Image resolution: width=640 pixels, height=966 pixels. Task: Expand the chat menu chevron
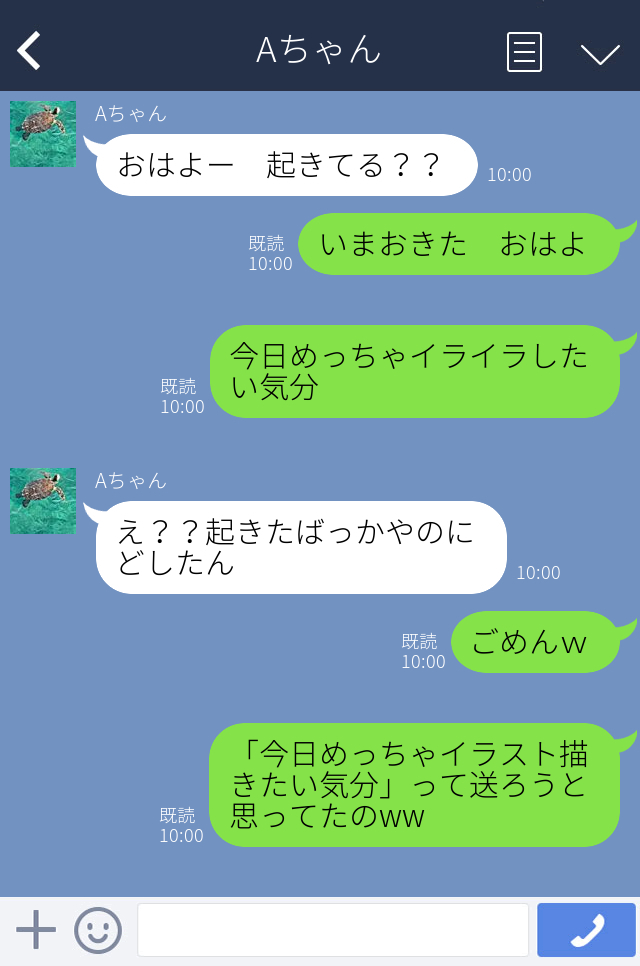[600, 53]
